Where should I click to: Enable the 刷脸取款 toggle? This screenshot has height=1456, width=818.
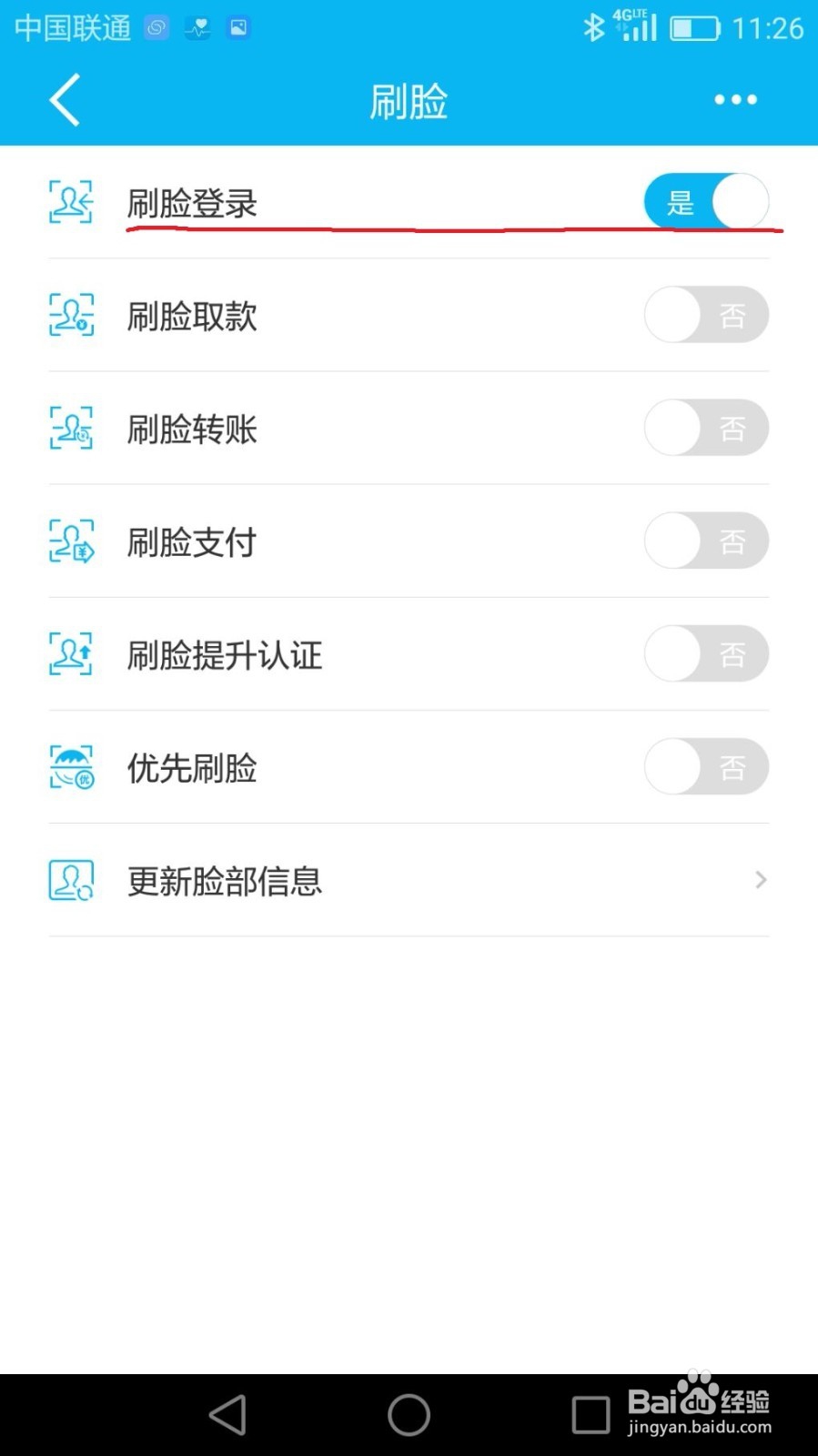[706, 315]
